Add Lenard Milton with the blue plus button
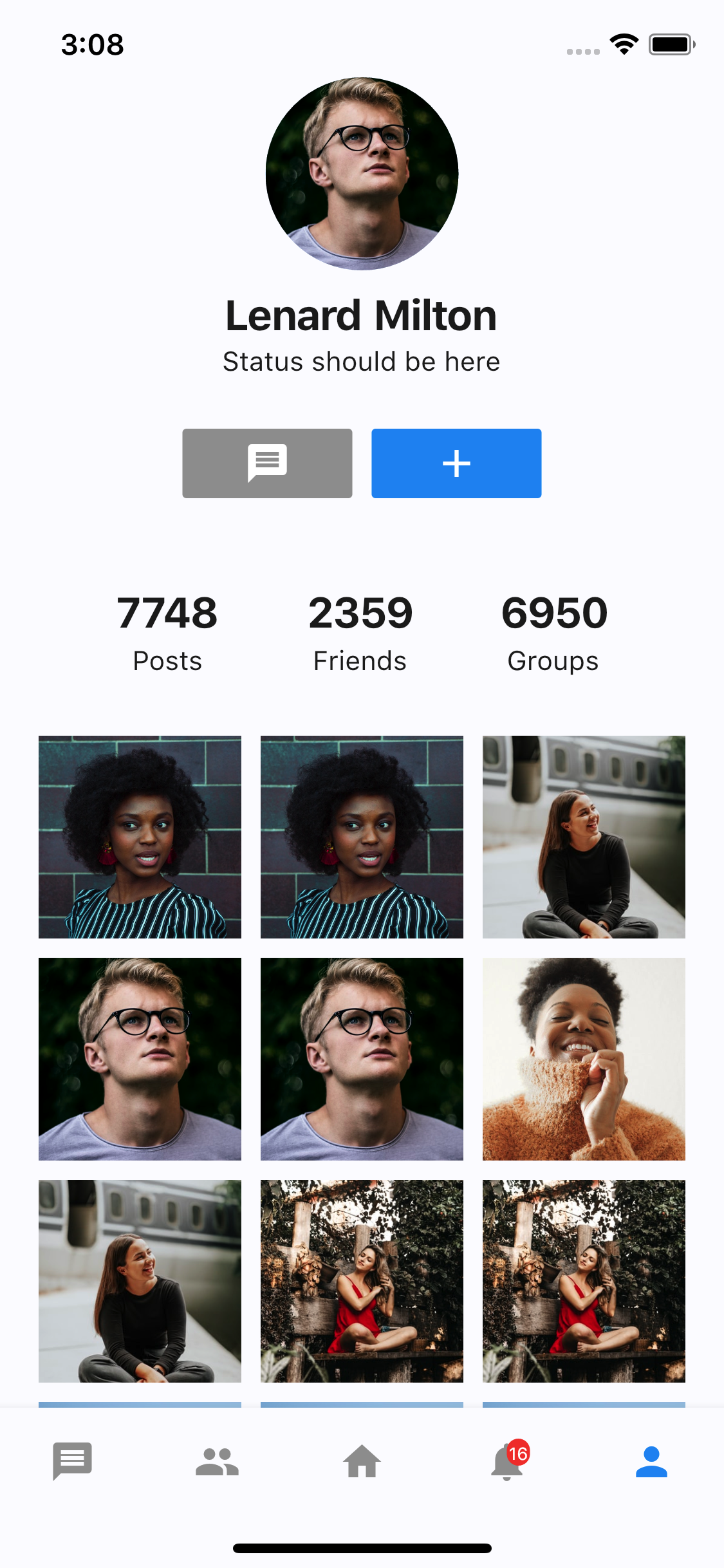724x1568 pixels. pos(456,463)
